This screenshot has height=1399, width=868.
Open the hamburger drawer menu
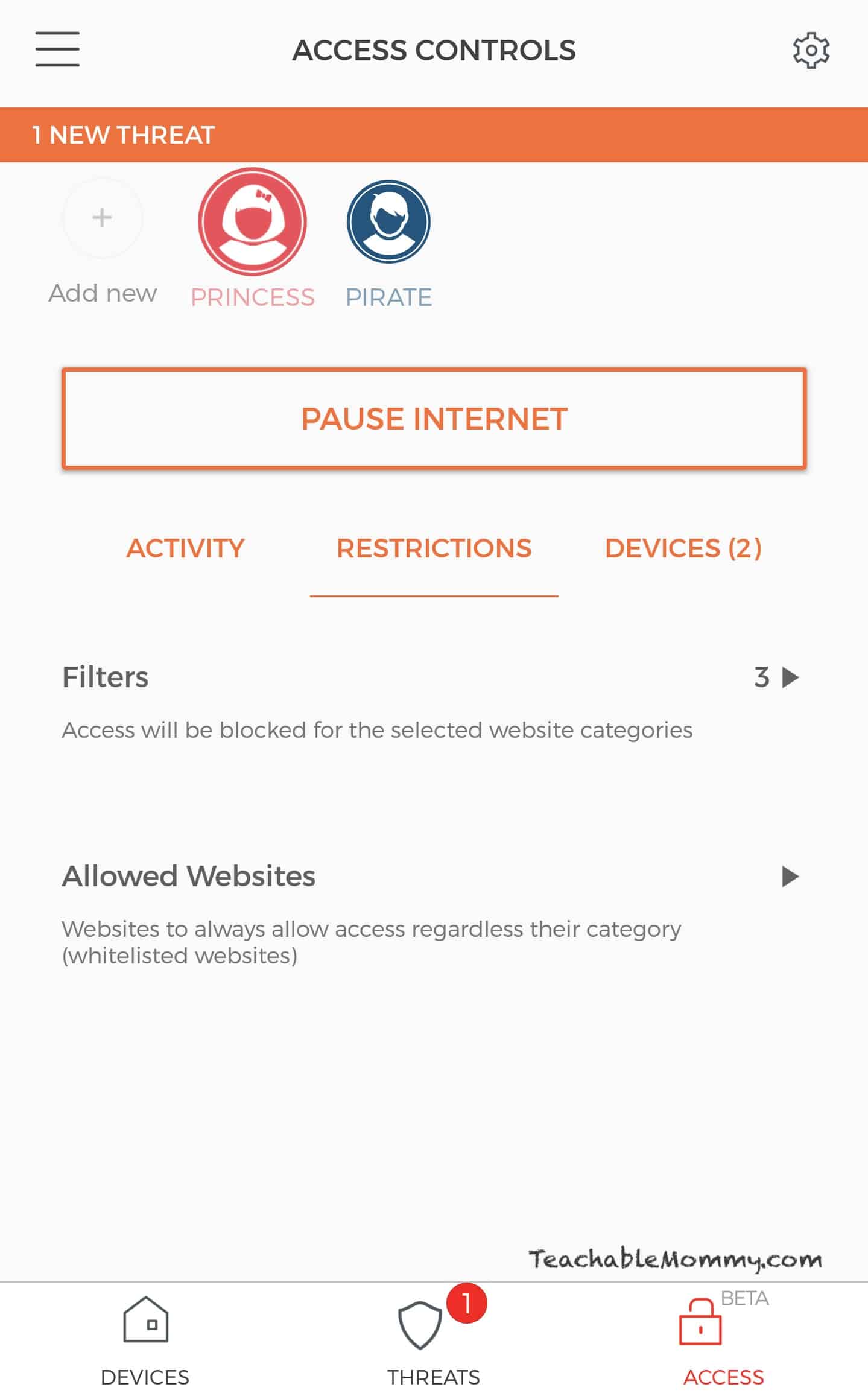(x=57, y=49)
